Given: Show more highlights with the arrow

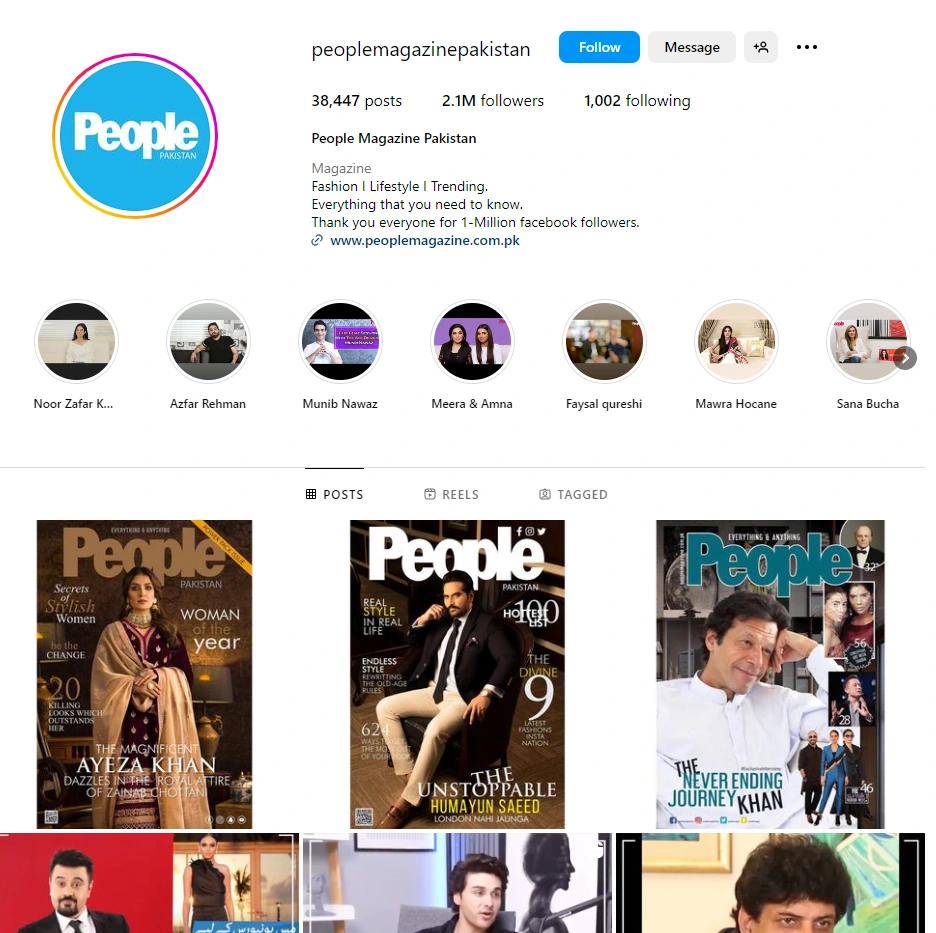Looking at the screenshot, I should coord(905,358).
